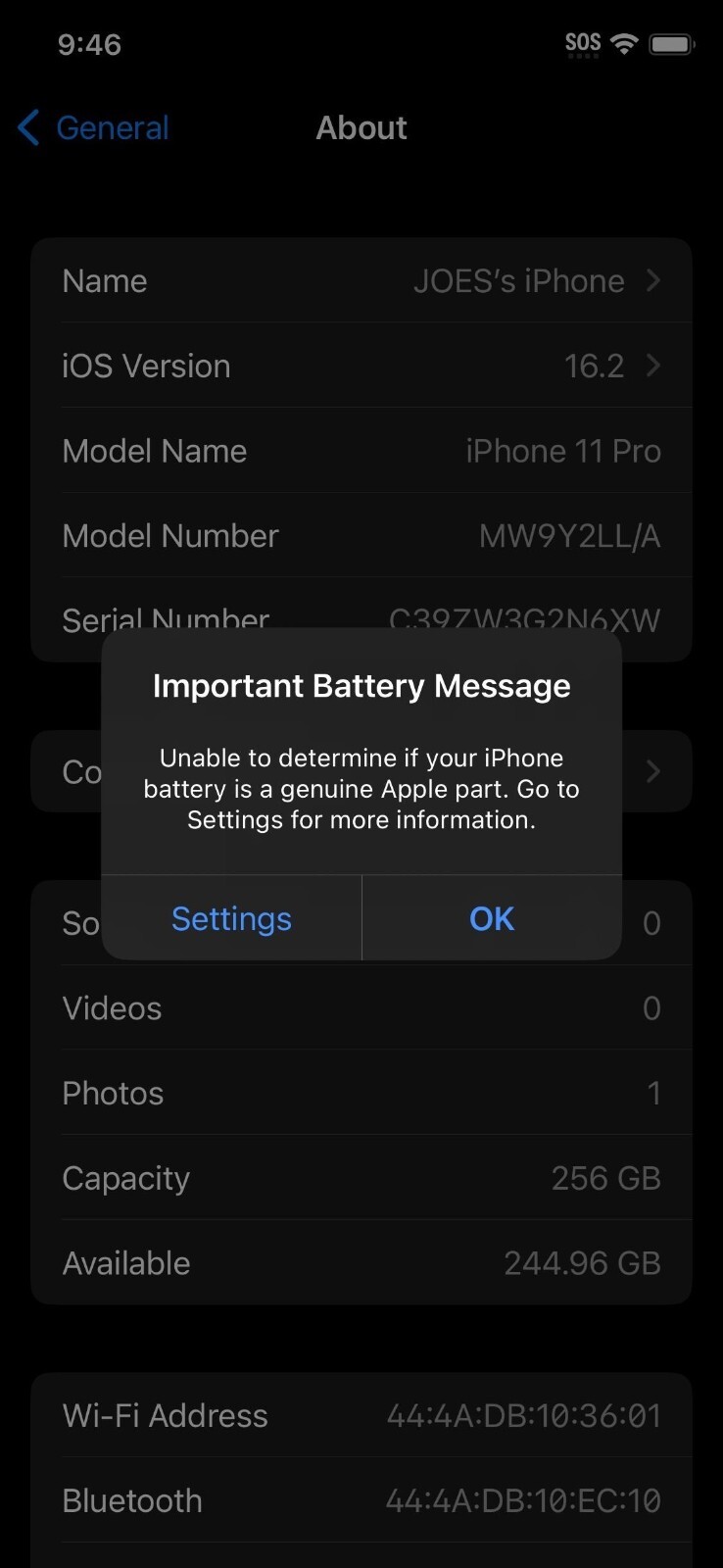Tap the Videos row
This screenshot has width=723, height=1568.
[361, 1007]
